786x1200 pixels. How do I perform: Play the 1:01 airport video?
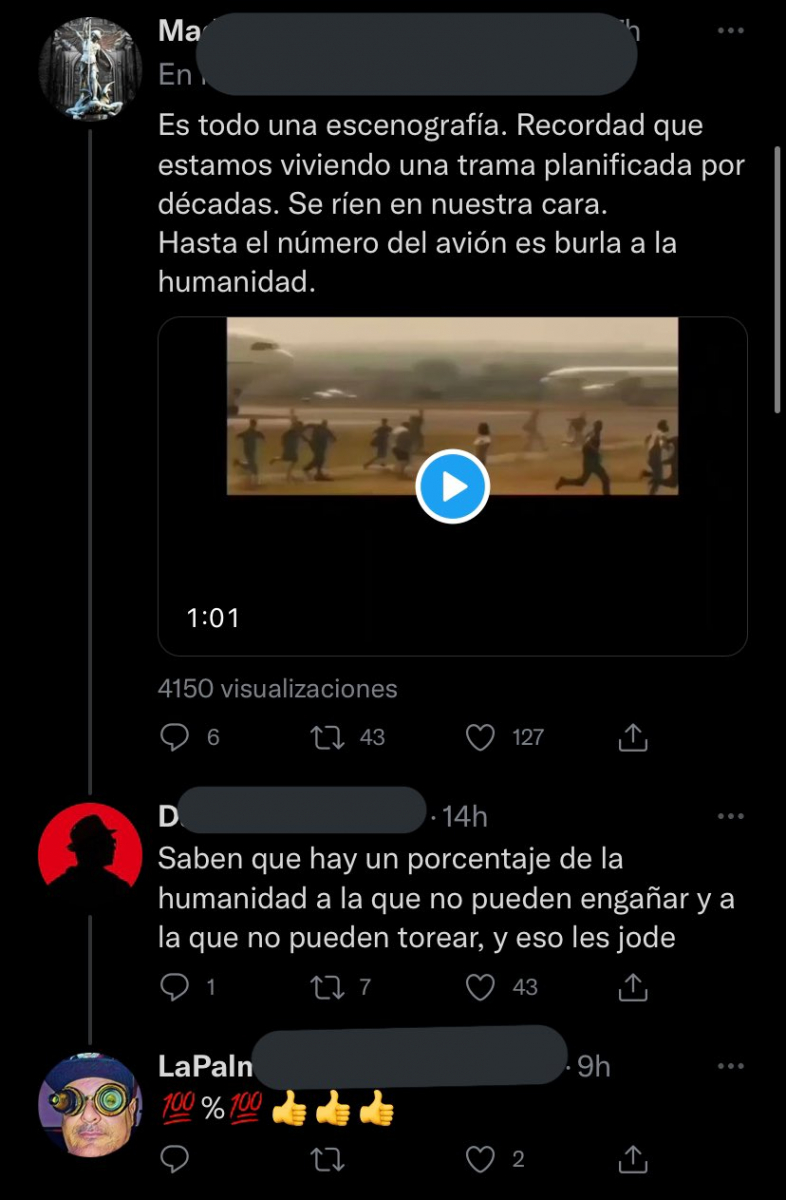452,487
